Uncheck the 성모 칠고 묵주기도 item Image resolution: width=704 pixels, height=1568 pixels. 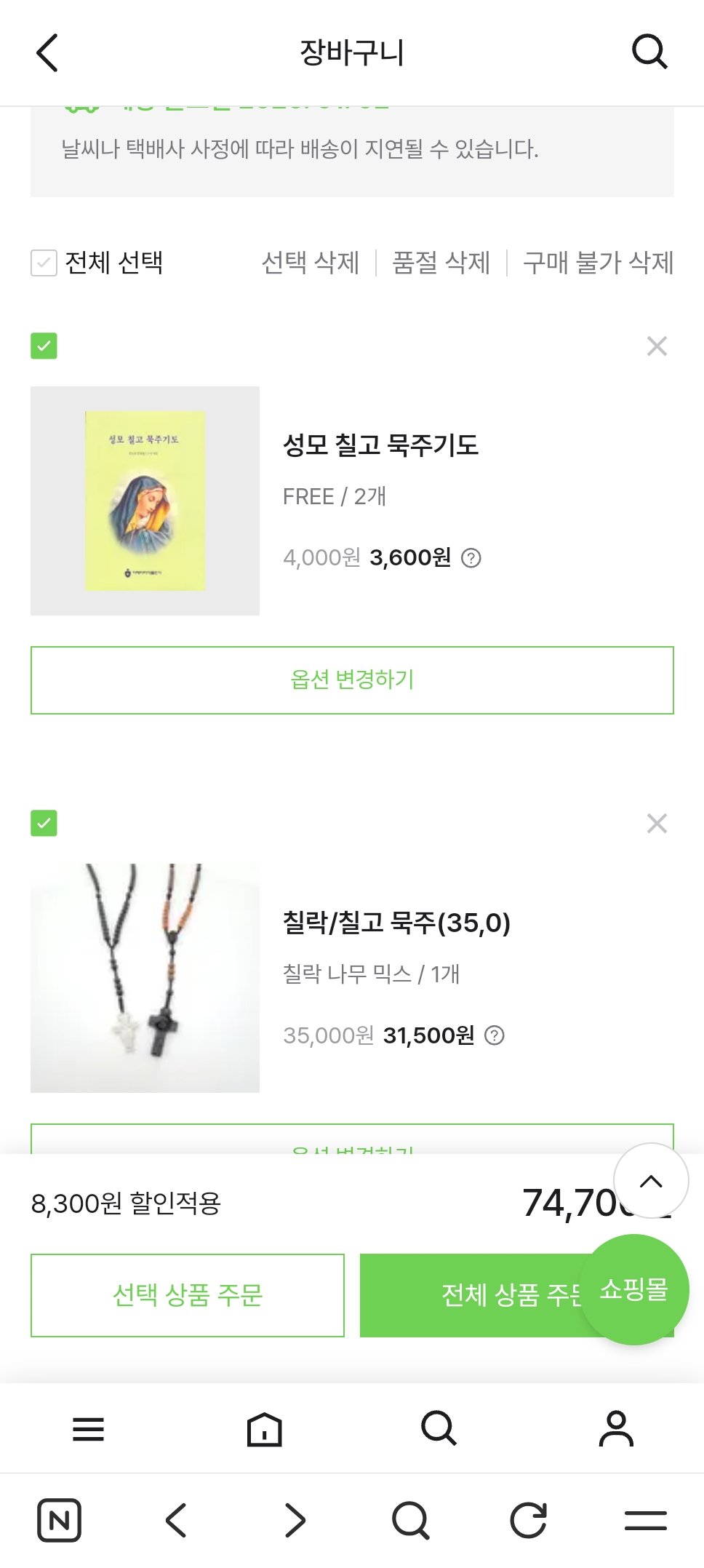click(x=44, y=346)
